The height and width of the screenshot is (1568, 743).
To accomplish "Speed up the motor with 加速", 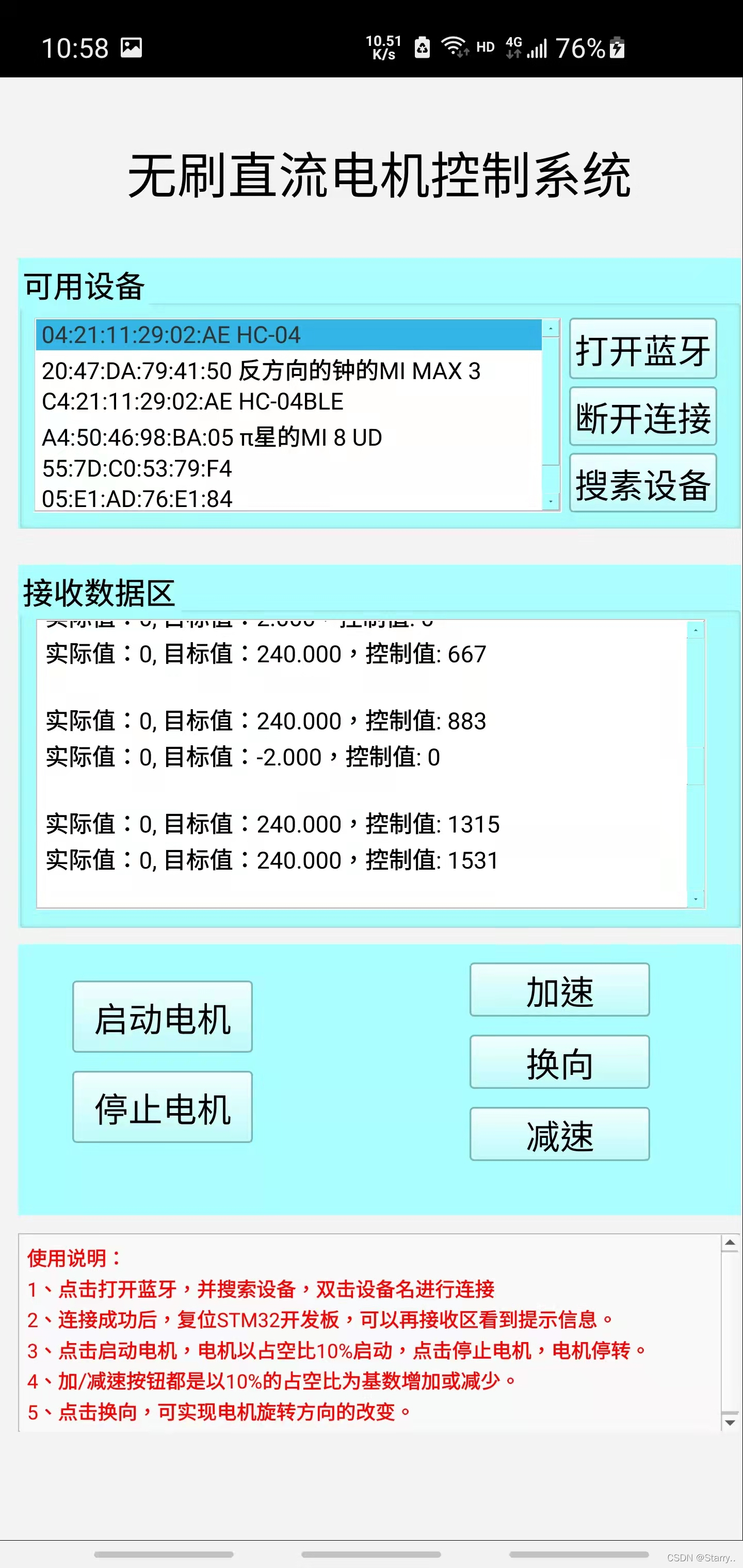I will point(559,991).
